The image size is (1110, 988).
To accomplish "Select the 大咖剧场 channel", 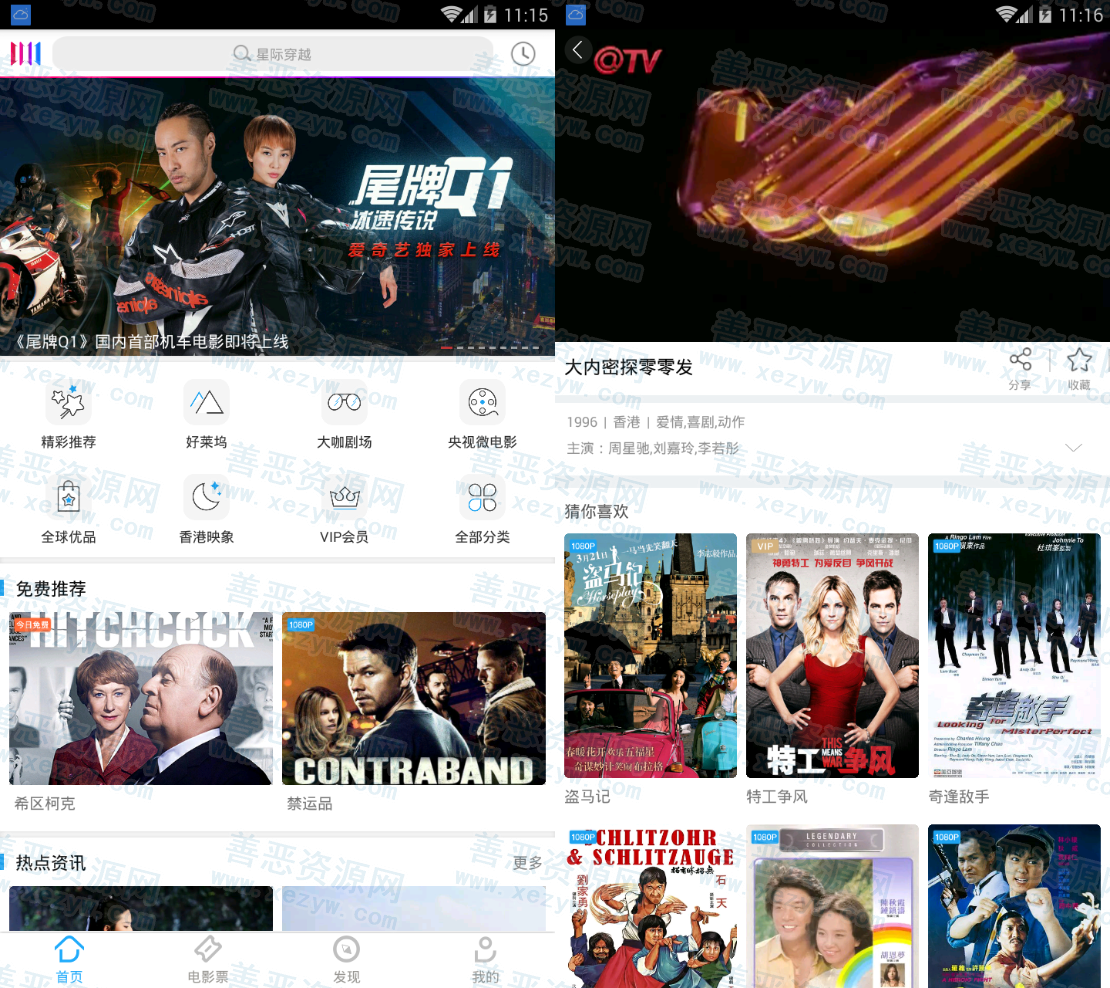I will click(344, 415).
